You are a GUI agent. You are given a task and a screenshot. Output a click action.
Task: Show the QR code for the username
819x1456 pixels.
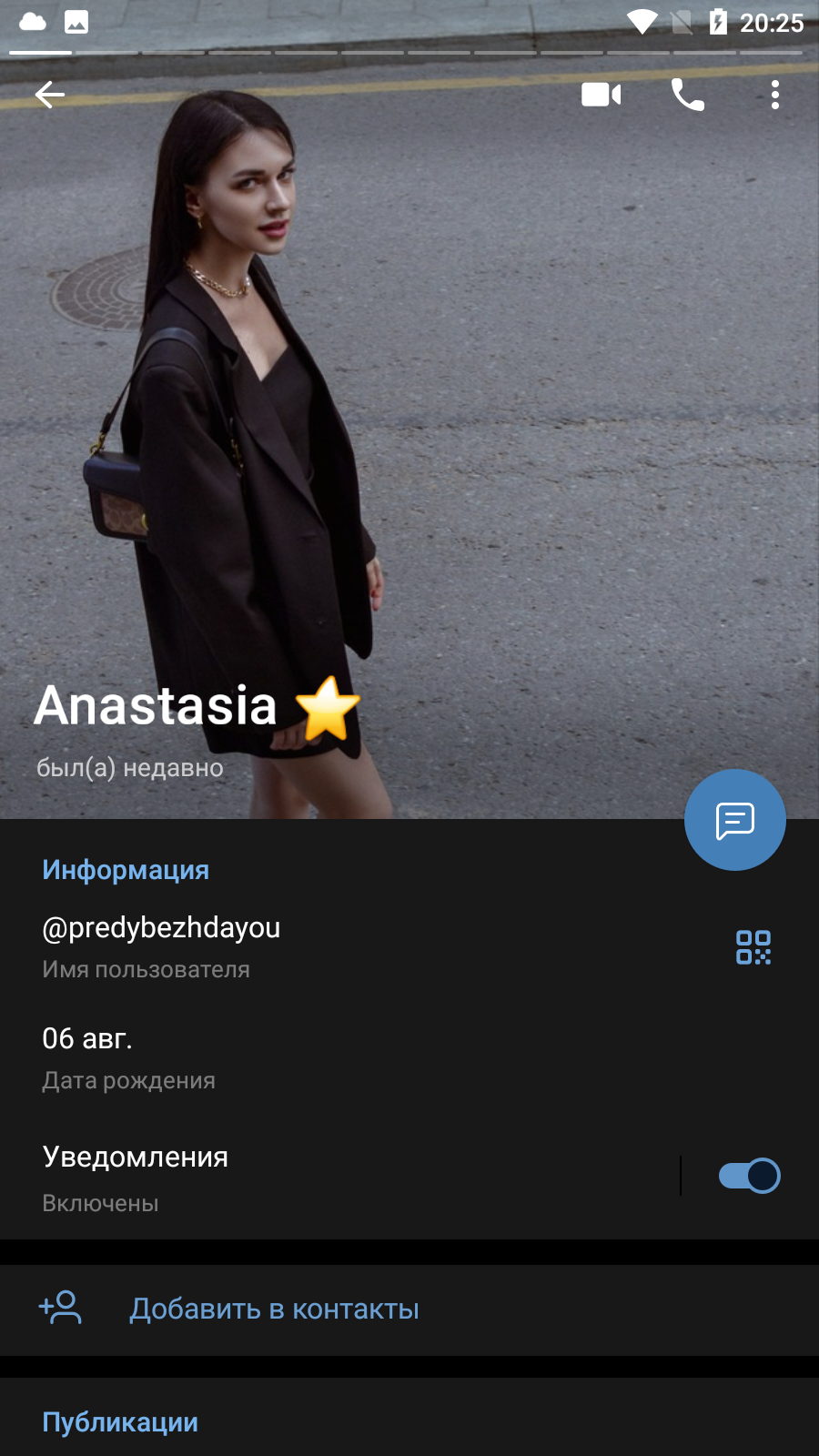753,947
